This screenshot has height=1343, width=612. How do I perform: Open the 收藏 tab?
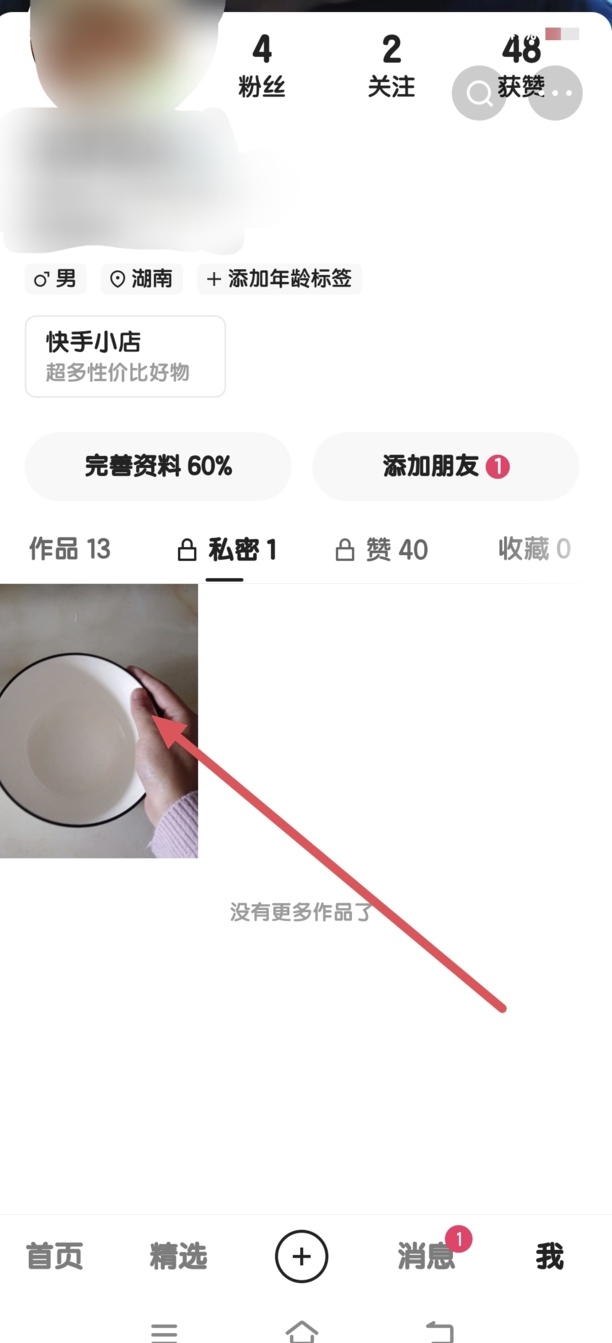point(534,549)
